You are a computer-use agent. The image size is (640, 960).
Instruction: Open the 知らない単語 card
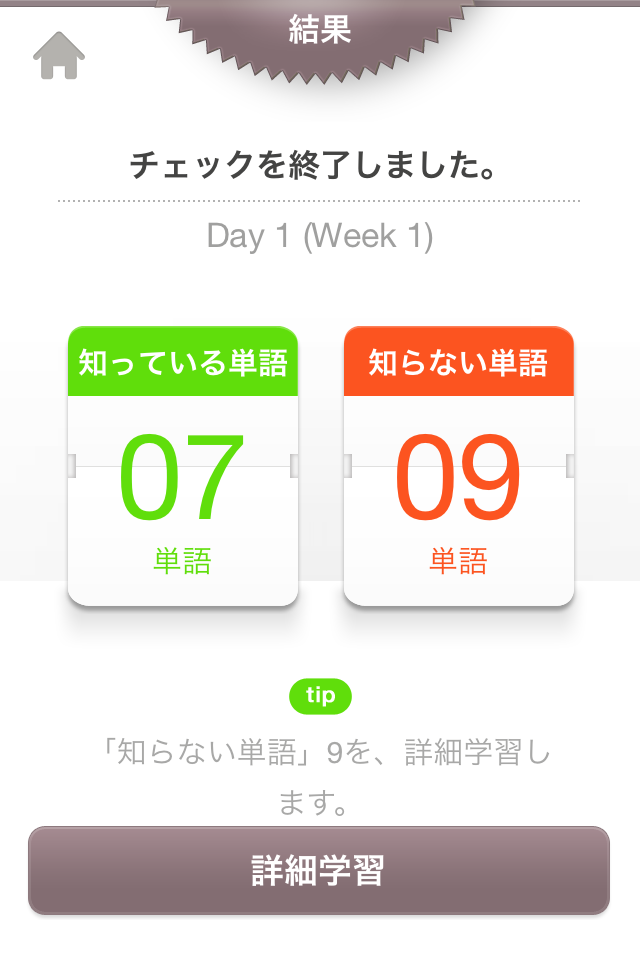click(459, 467)
